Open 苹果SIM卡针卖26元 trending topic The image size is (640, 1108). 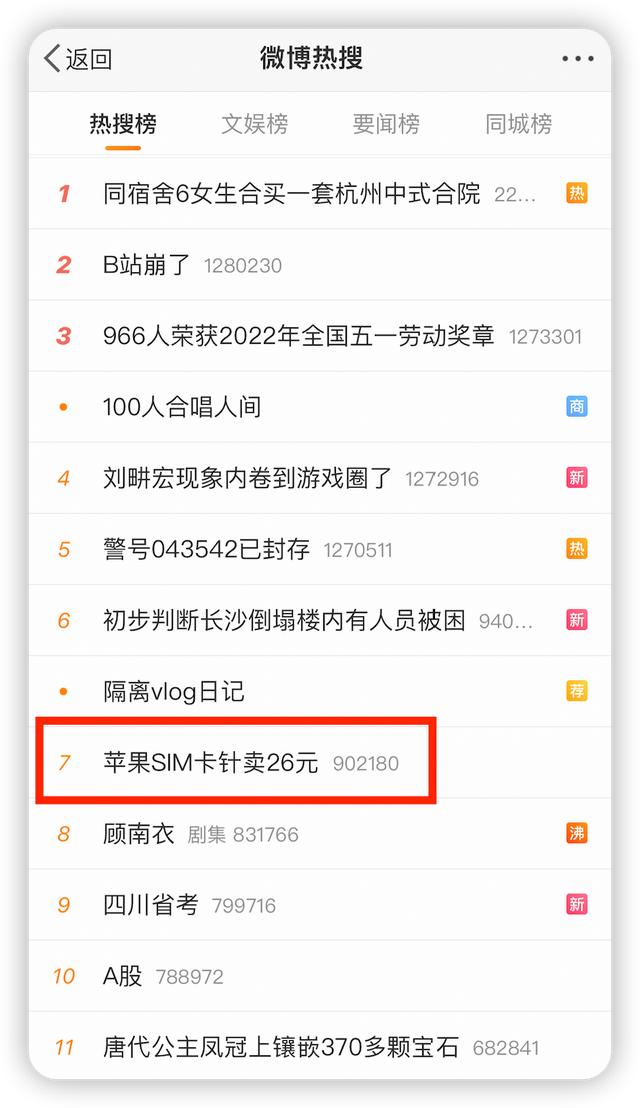click(x=320, y=762)
